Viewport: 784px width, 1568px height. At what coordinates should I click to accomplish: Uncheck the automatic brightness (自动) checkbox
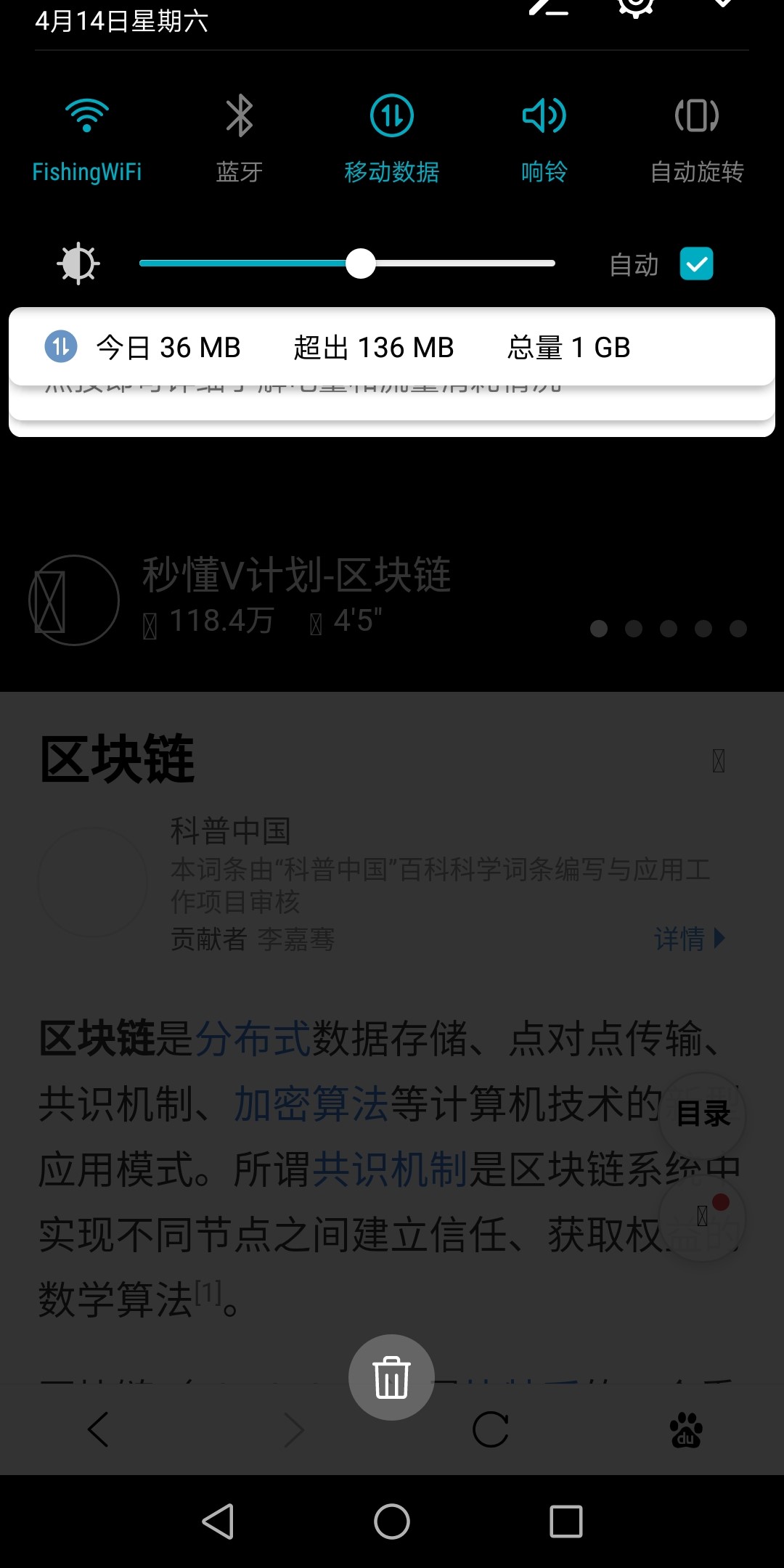pyautogui.click(x=696, y=264)
